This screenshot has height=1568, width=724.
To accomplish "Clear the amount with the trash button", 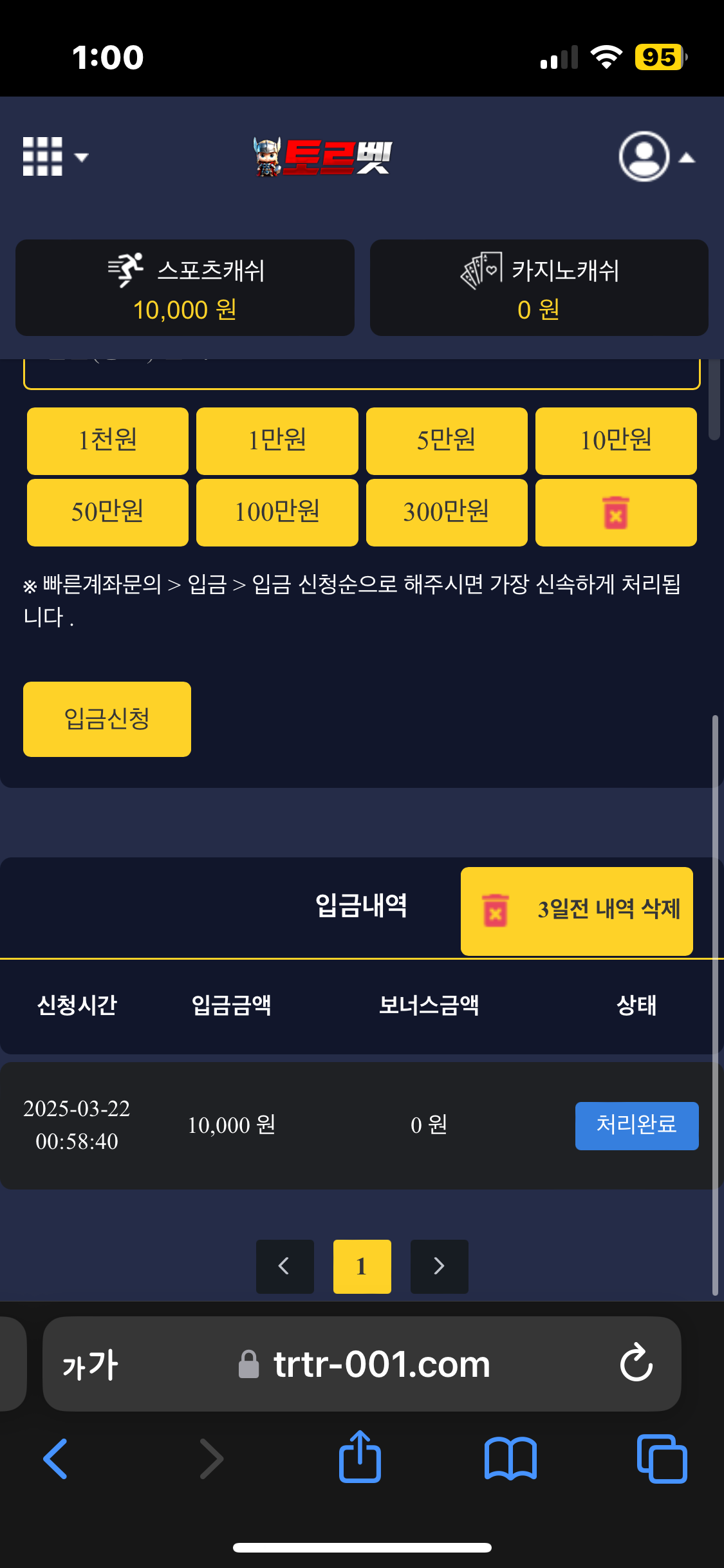I will [616, 512].
